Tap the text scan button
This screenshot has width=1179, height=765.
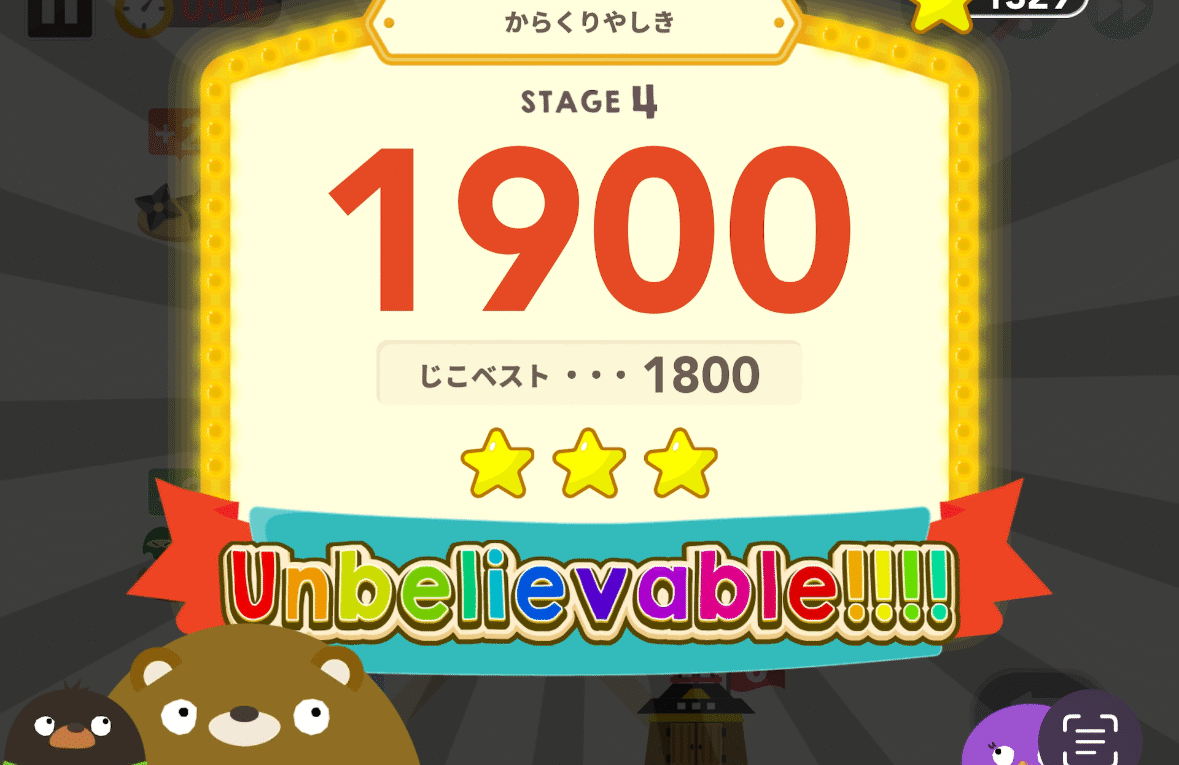pyautogui.click(x=1090, y=739)
